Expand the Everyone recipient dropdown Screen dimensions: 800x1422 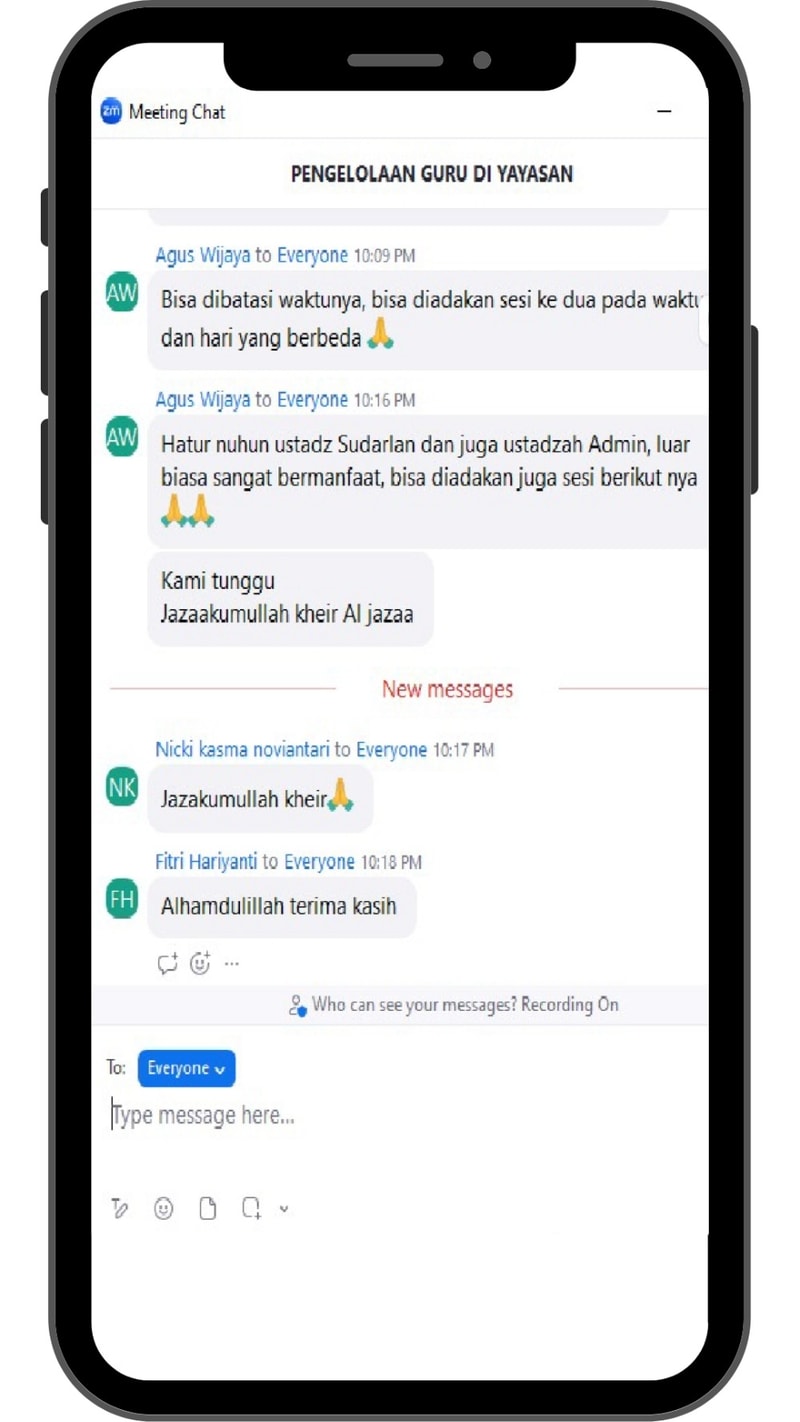[186, 1068]
